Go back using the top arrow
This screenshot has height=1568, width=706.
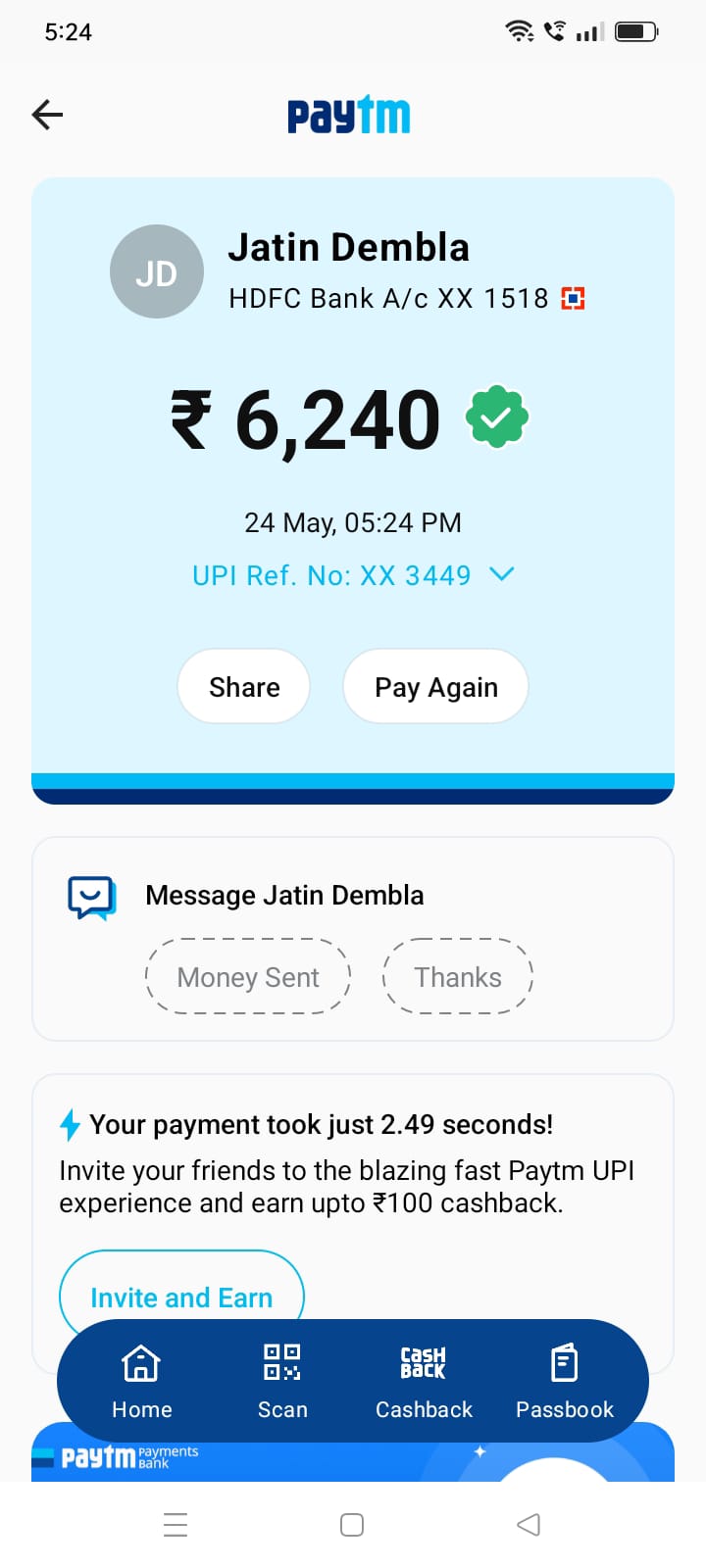[x=47, y=115]
